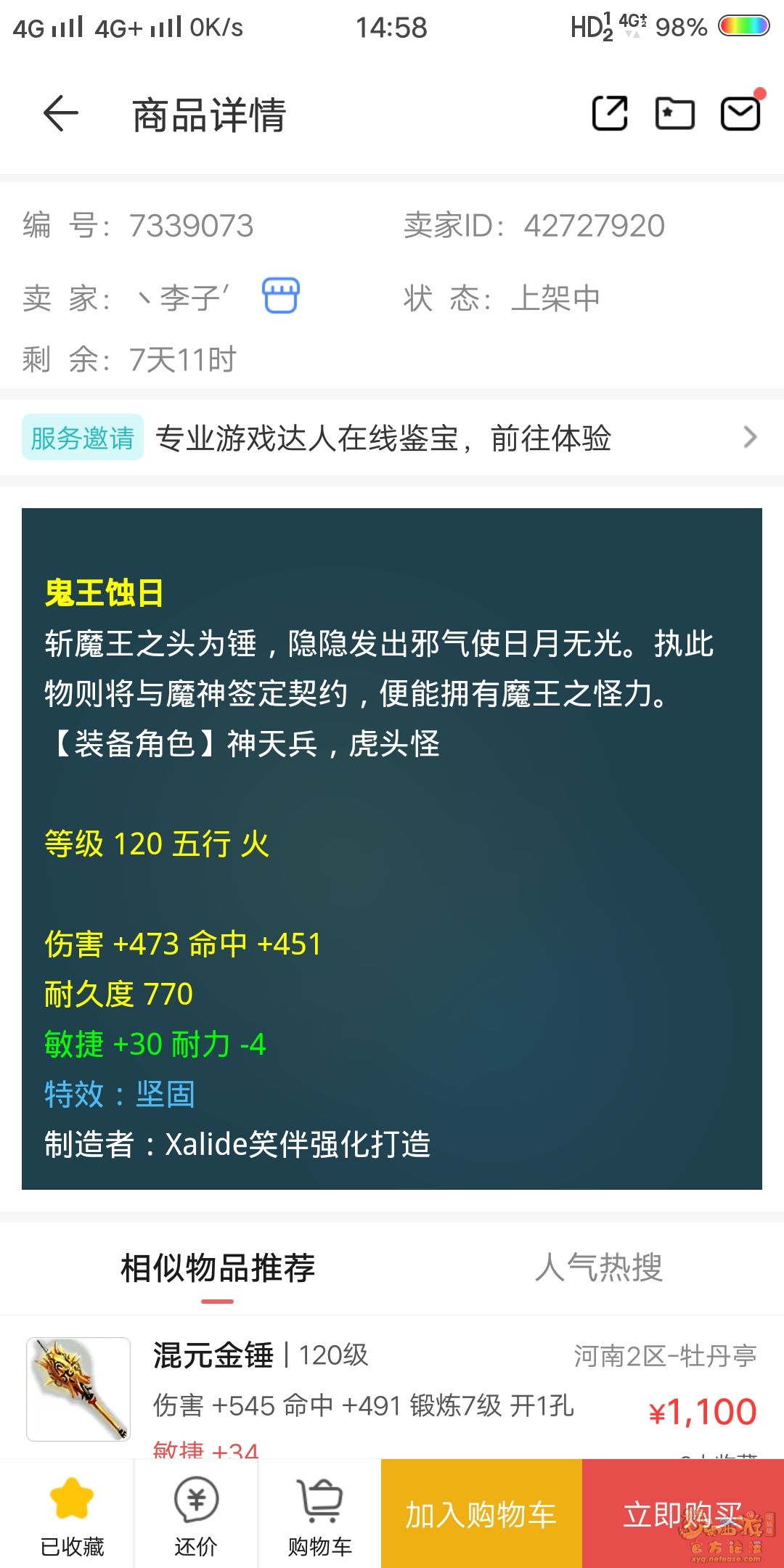Share this item via share icon
784x1568 pixels.
[610, 113]
